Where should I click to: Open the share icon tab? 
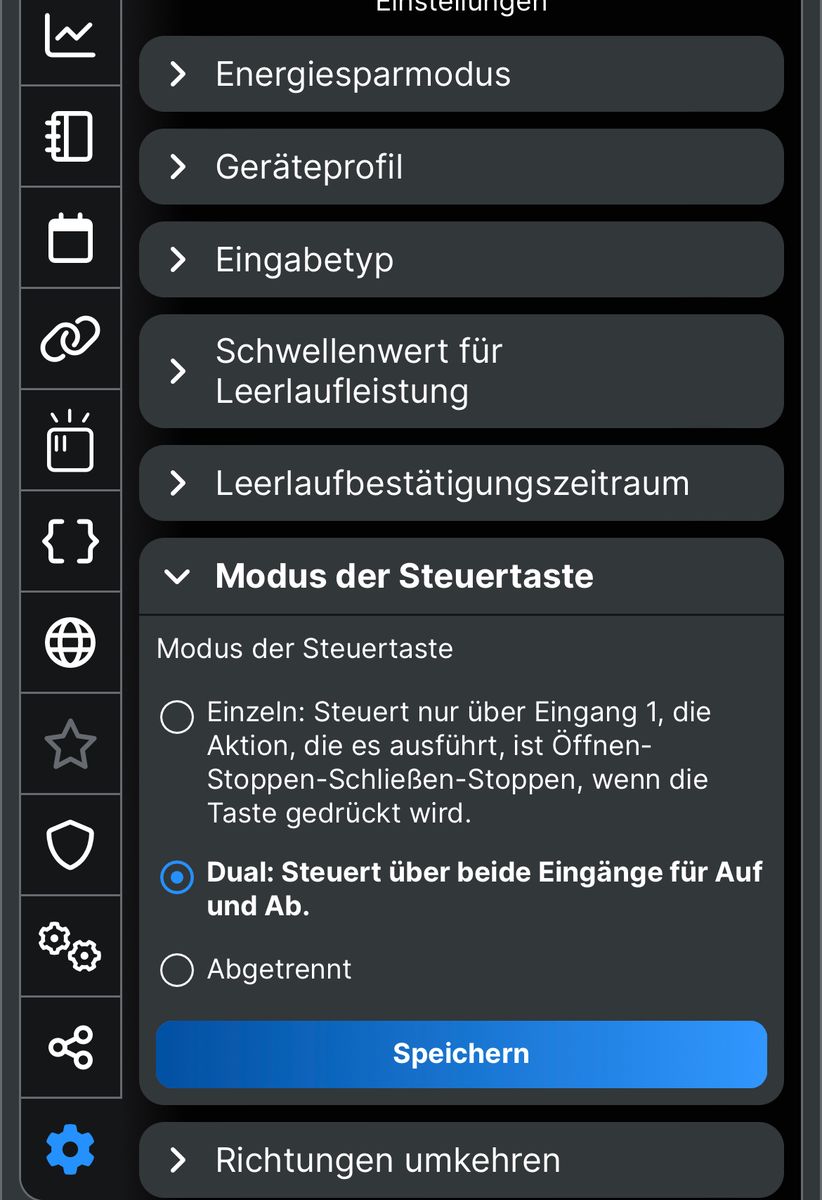pos(70,1047)
